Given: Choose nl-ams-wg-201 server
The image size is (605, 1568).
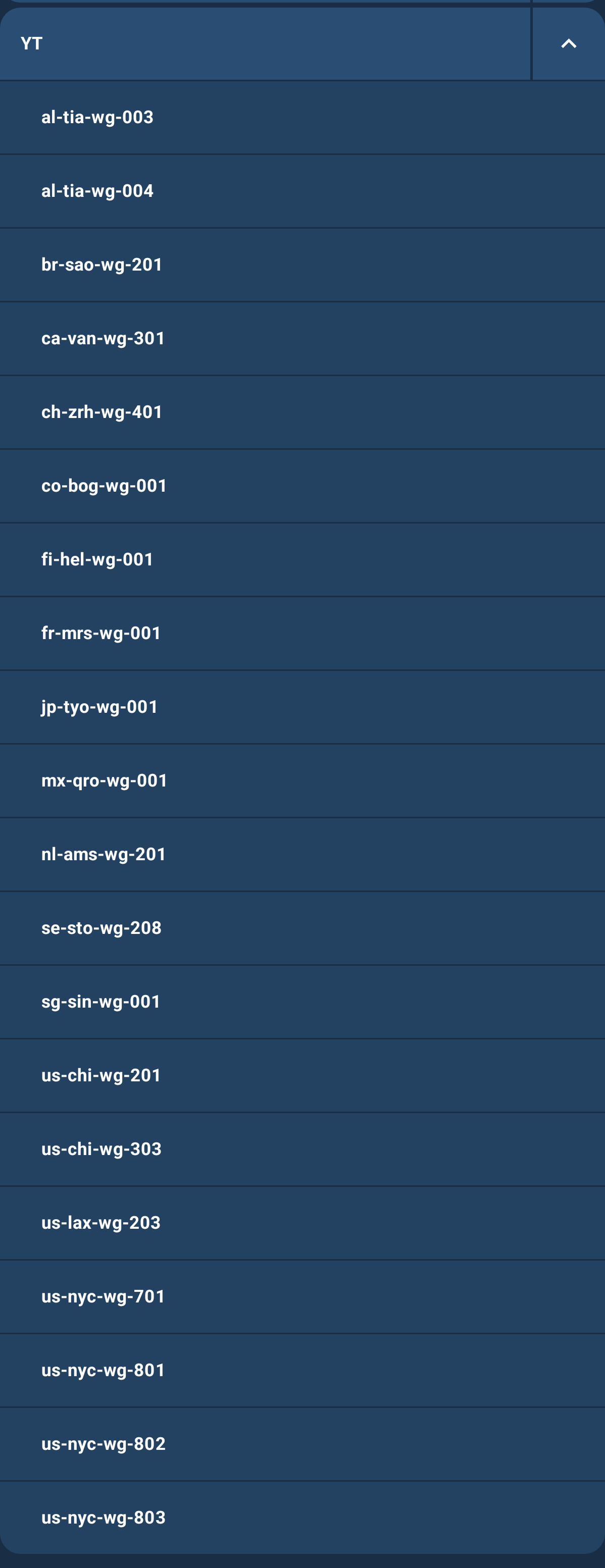Looking at the screenshot, I should pos(302,854).
